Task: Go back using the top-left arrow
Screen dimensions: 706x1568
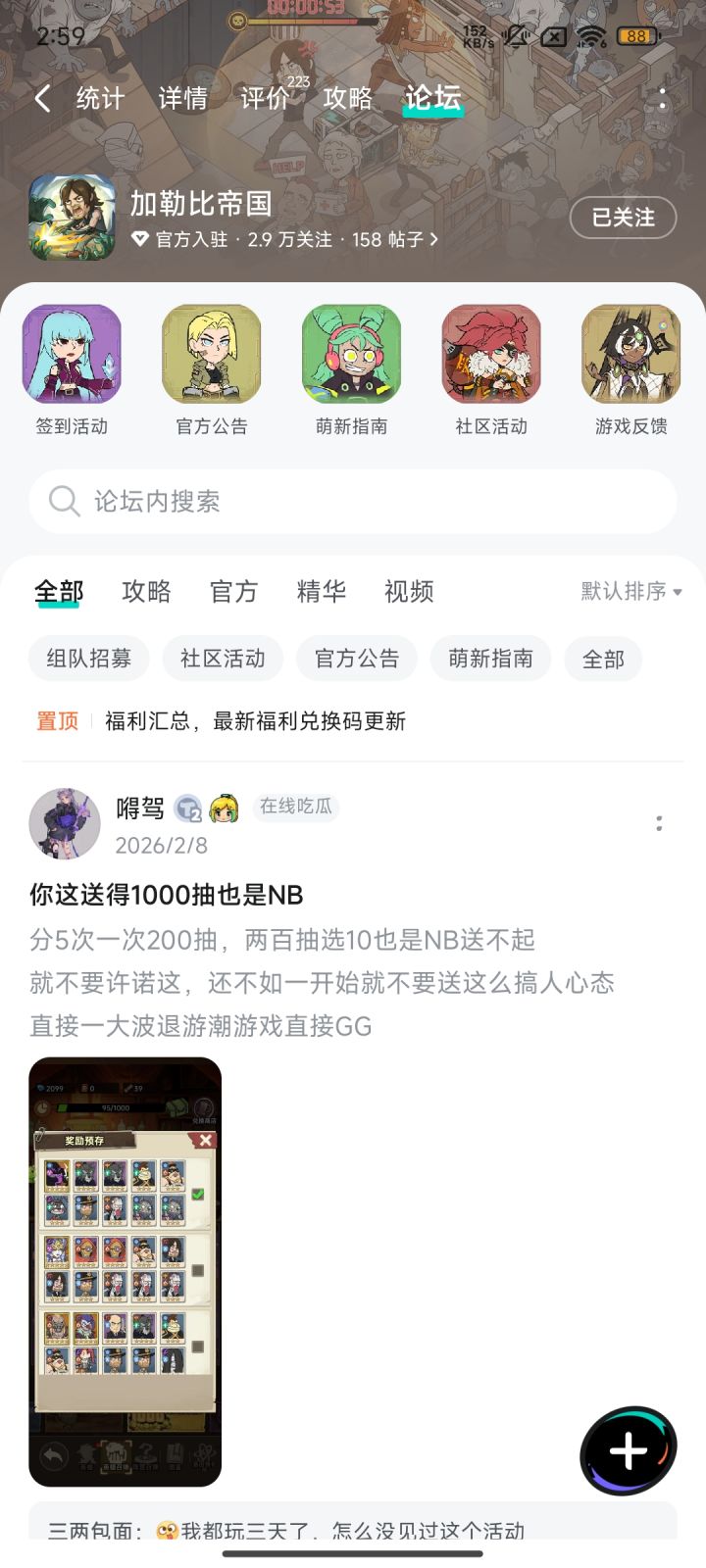Action: pos(42,98)
